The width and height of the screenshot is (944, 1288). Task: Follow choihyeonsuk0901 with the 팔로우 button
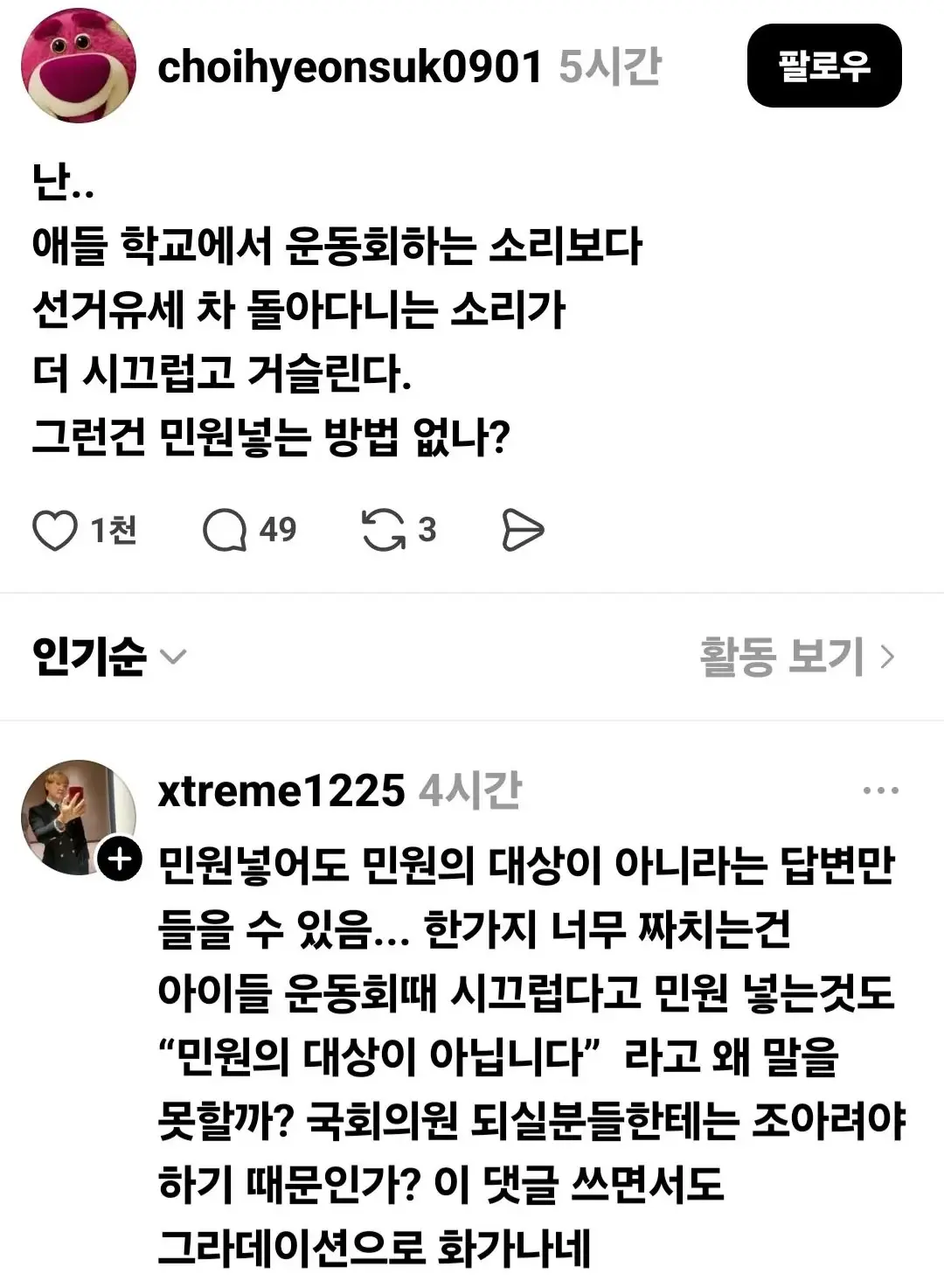(x=823, y=66)
